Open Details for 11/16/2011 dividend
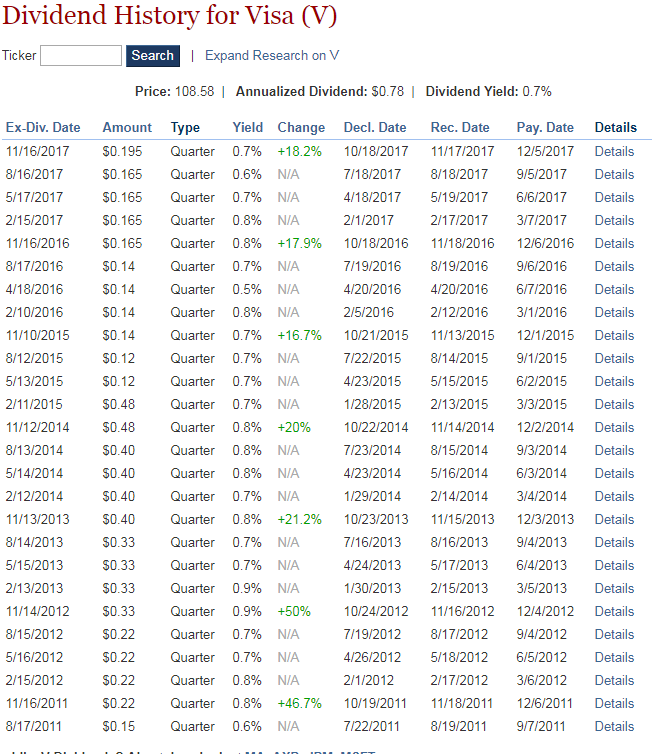This screenshot has height=754, width=659. (614, 703)
